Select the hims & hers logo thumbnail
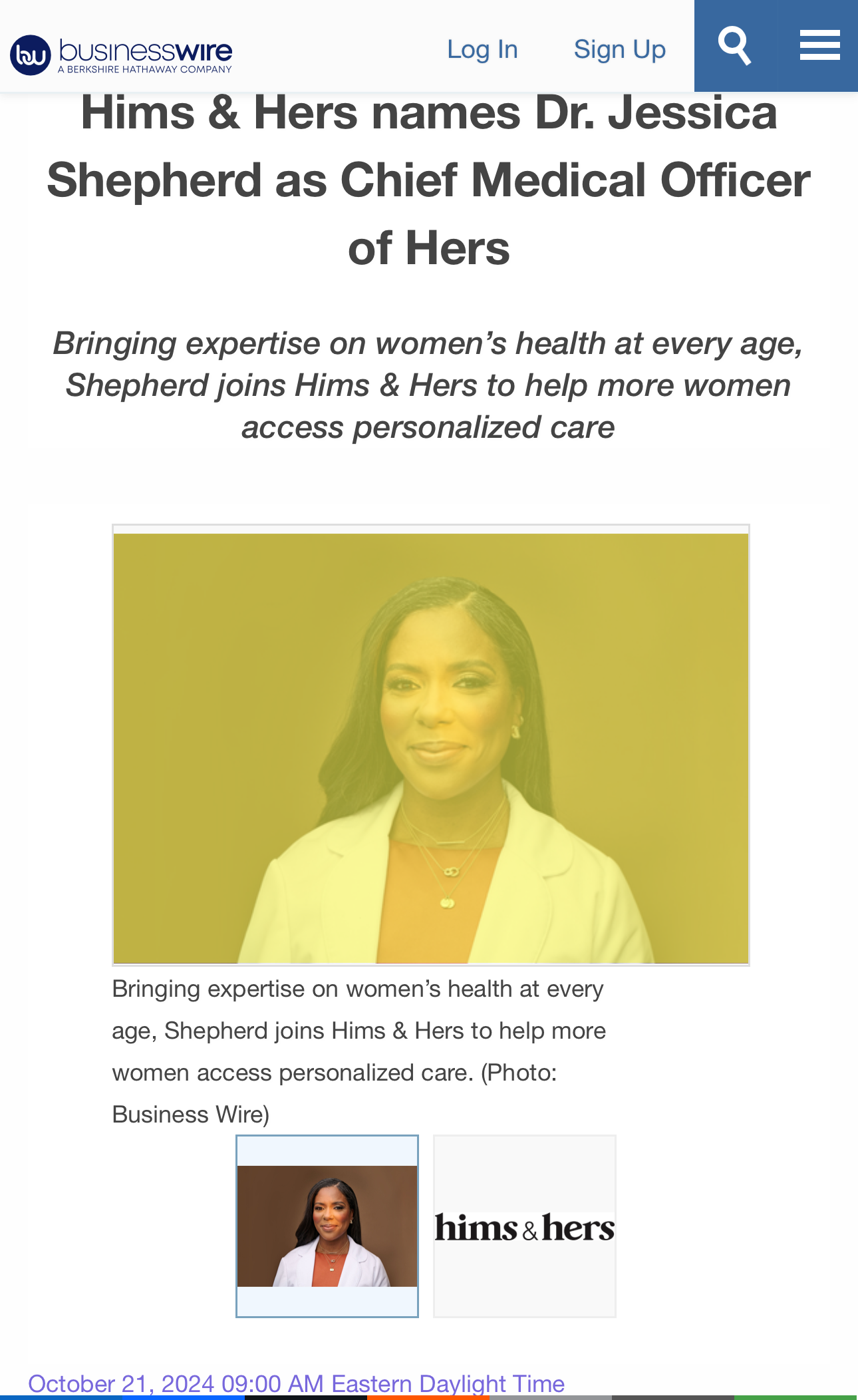This screenshot has width=858, height=1400. point(524,1226)
